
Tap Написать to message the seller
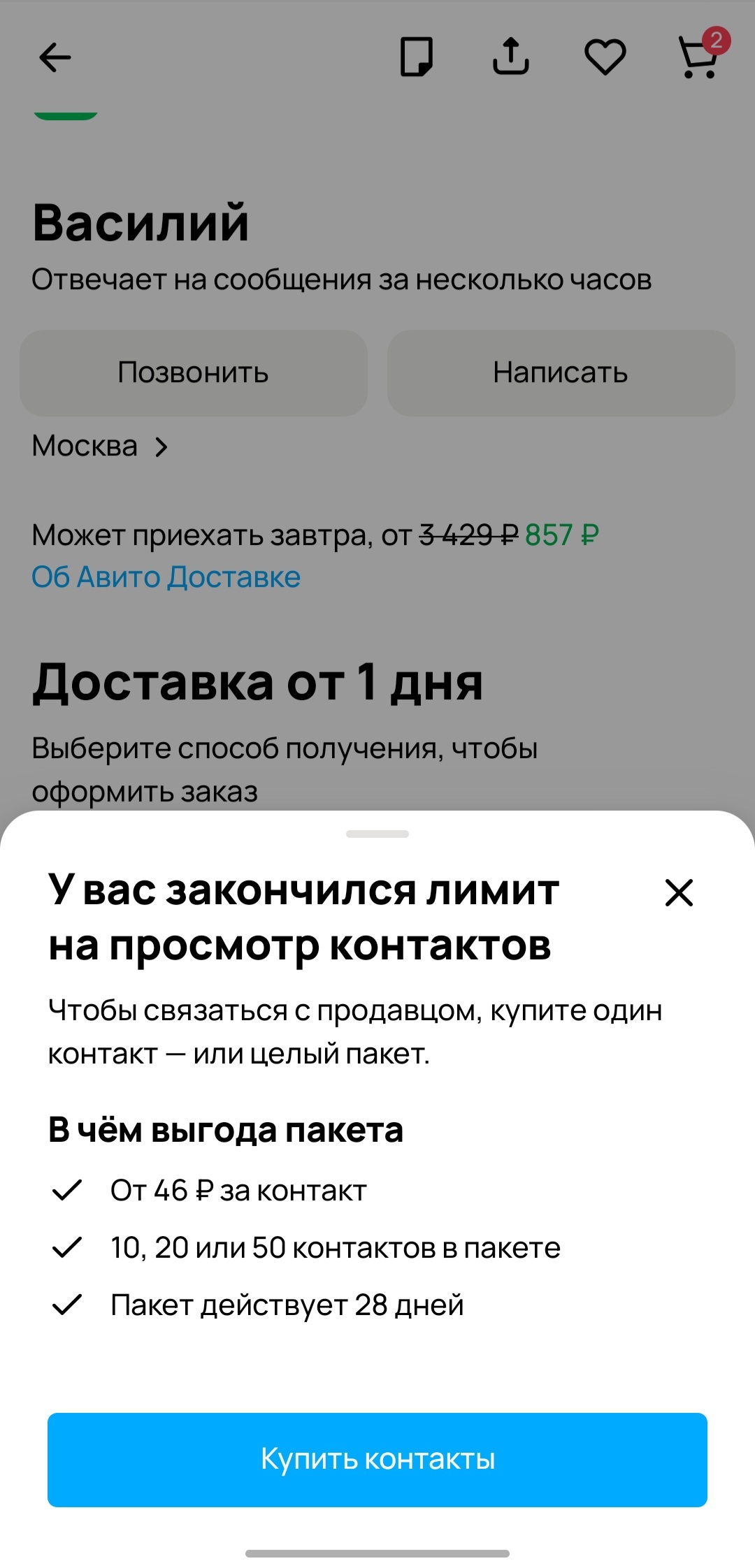pyautogui.click(x=561, y=372)
